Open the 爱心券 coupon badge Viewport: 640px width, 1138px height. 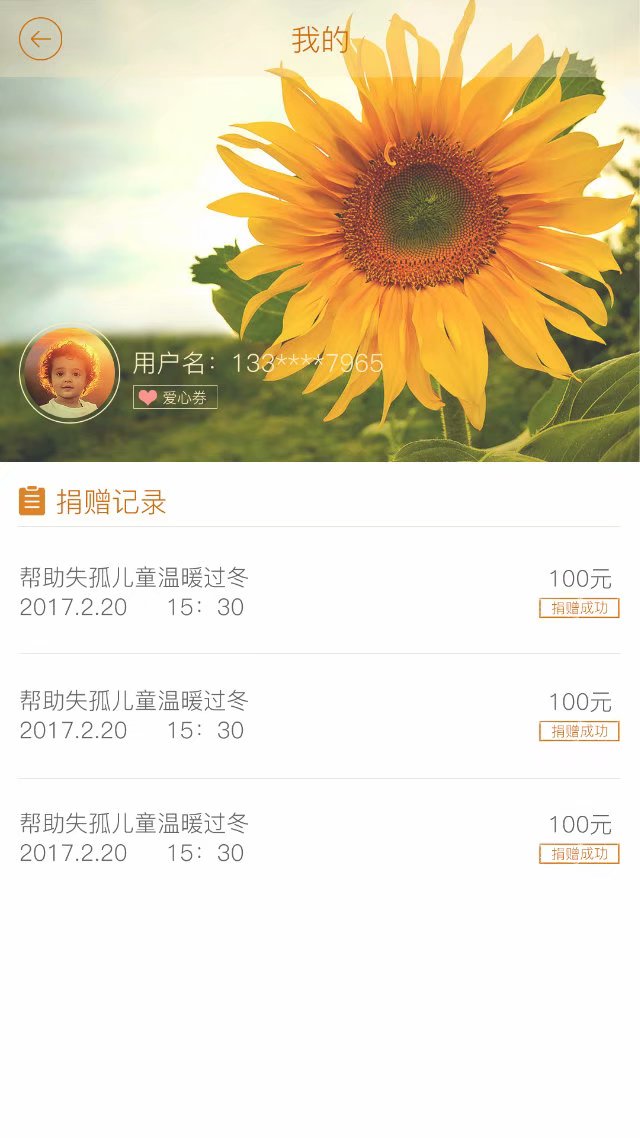coord(175,397)
